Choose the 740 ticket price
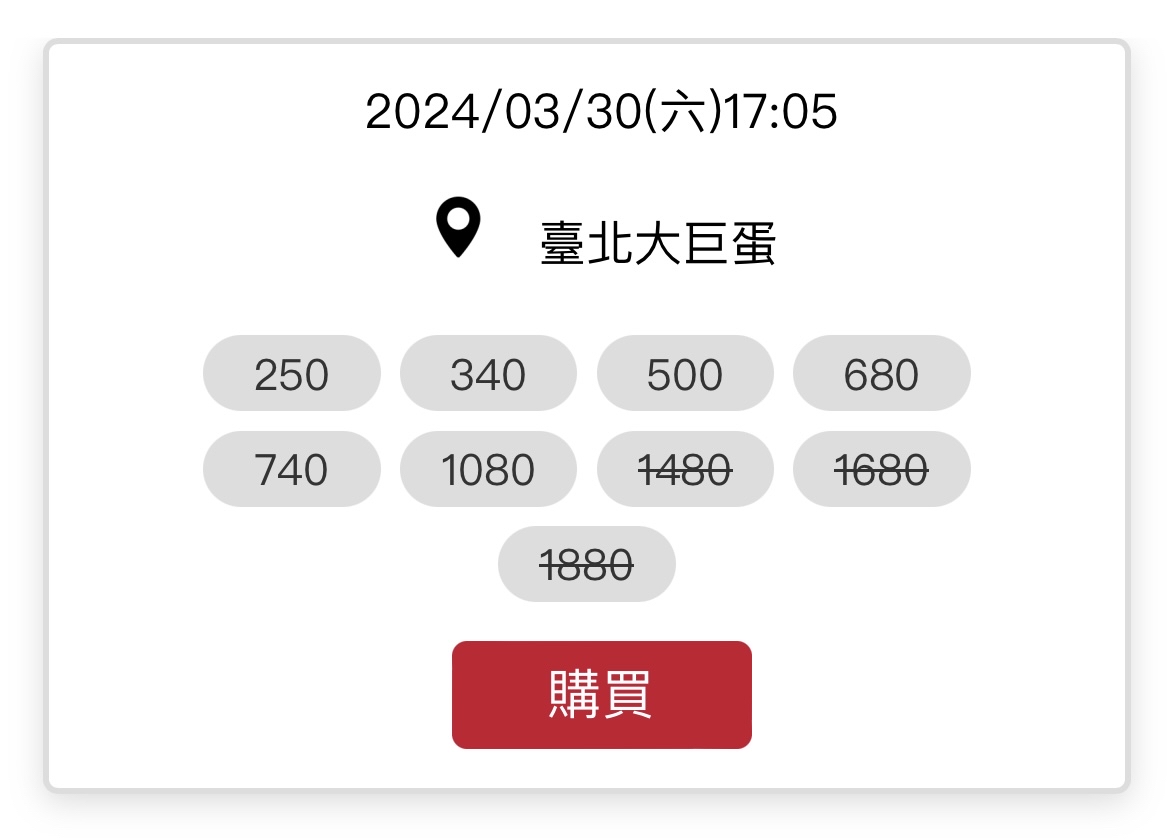Image resolution: width=1173 pixels, height=840 pixels. 291,469
